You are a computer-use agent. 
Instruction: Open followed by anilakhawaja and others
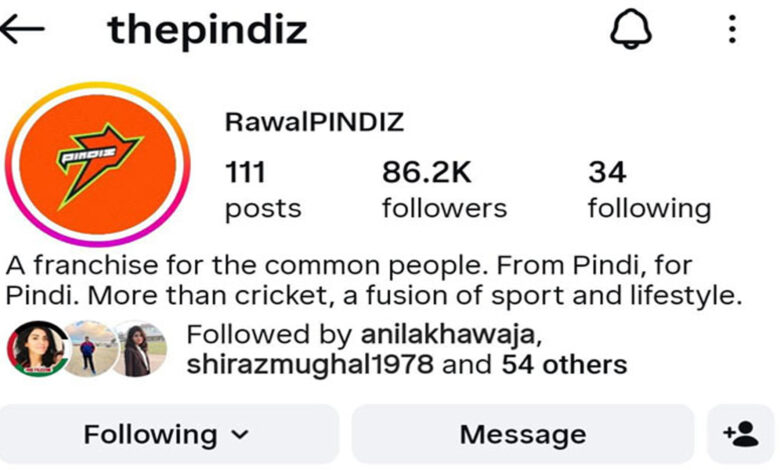405,349
